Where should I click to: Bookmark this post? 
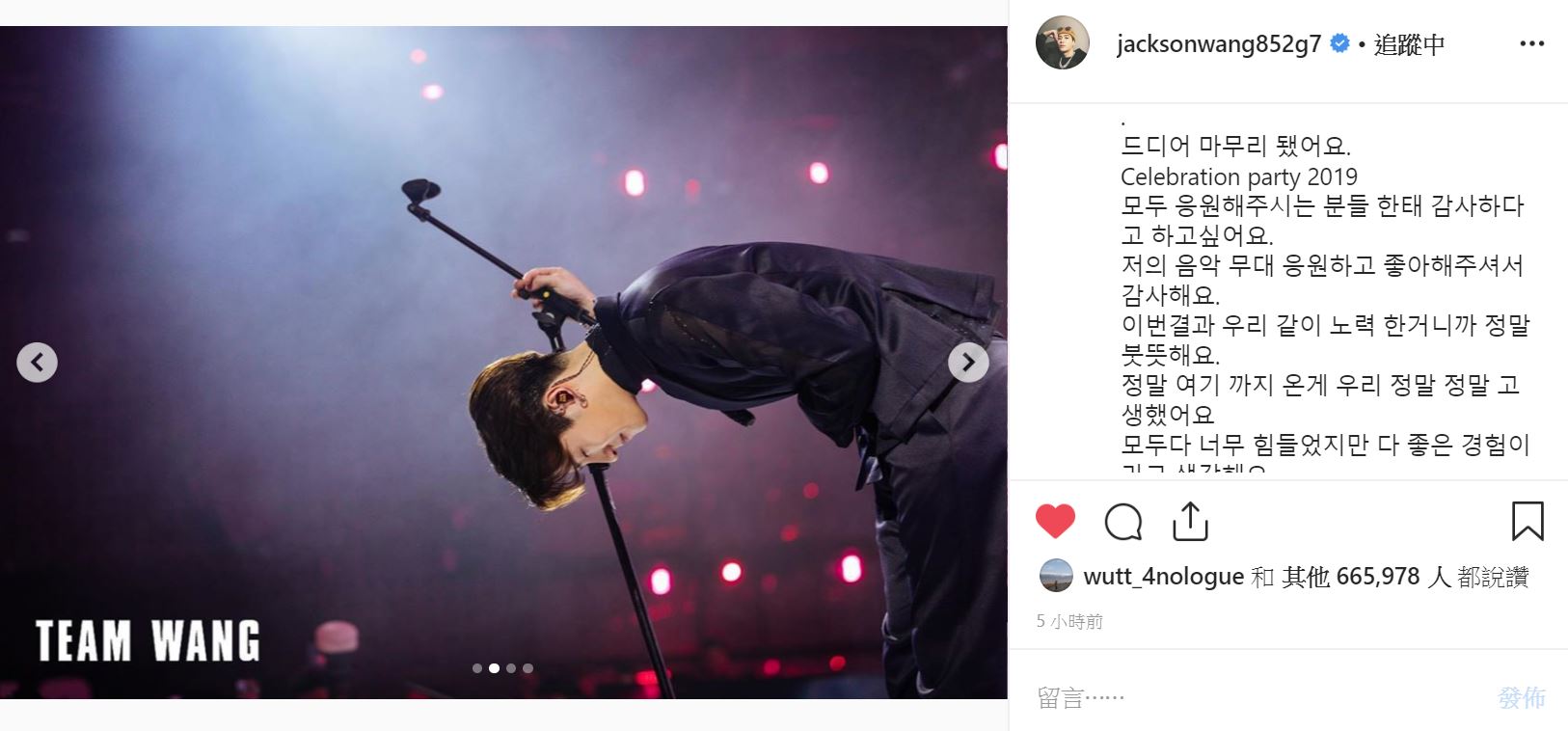1527,522
